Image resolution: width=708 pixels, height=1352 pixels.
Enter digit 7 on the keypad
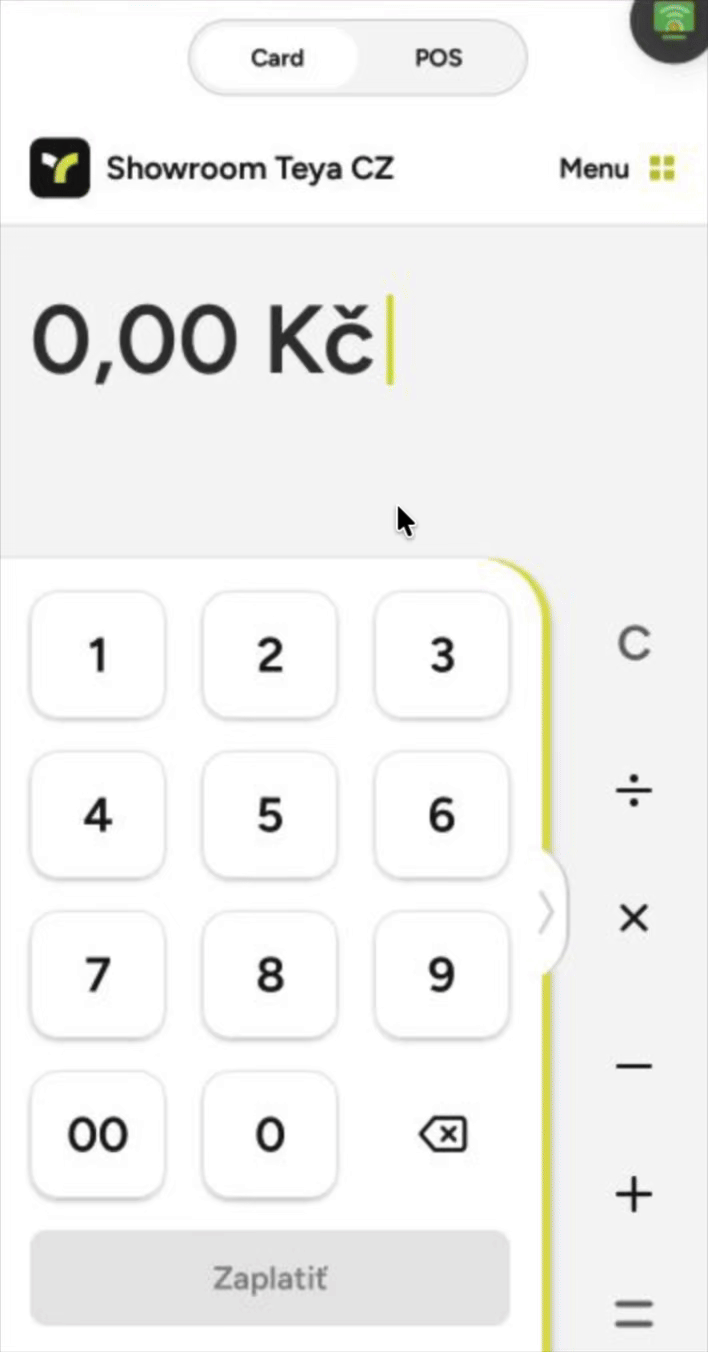click(98, 975)
